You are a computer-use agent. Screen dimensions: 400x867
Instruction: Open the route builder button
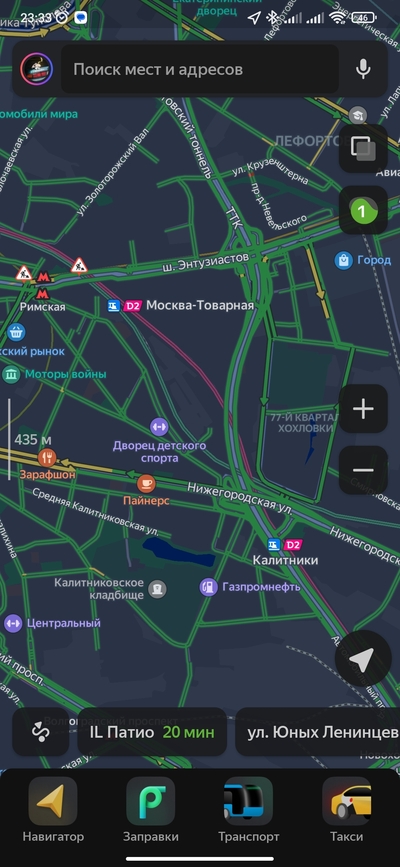click(x=40, y=732)
